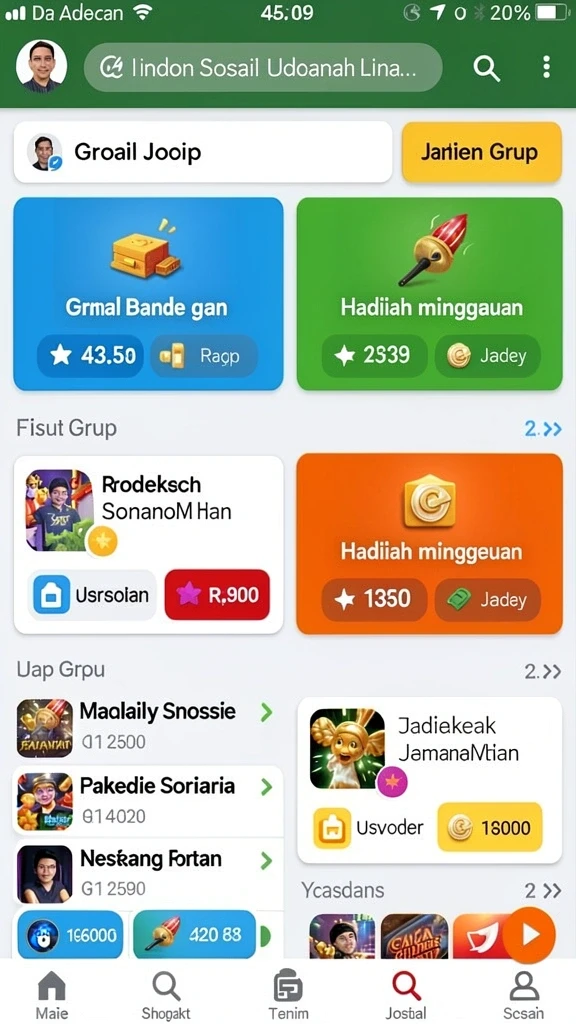Switch to the Tenim tab
The image size is (576, 1024).
click(288, 995)
